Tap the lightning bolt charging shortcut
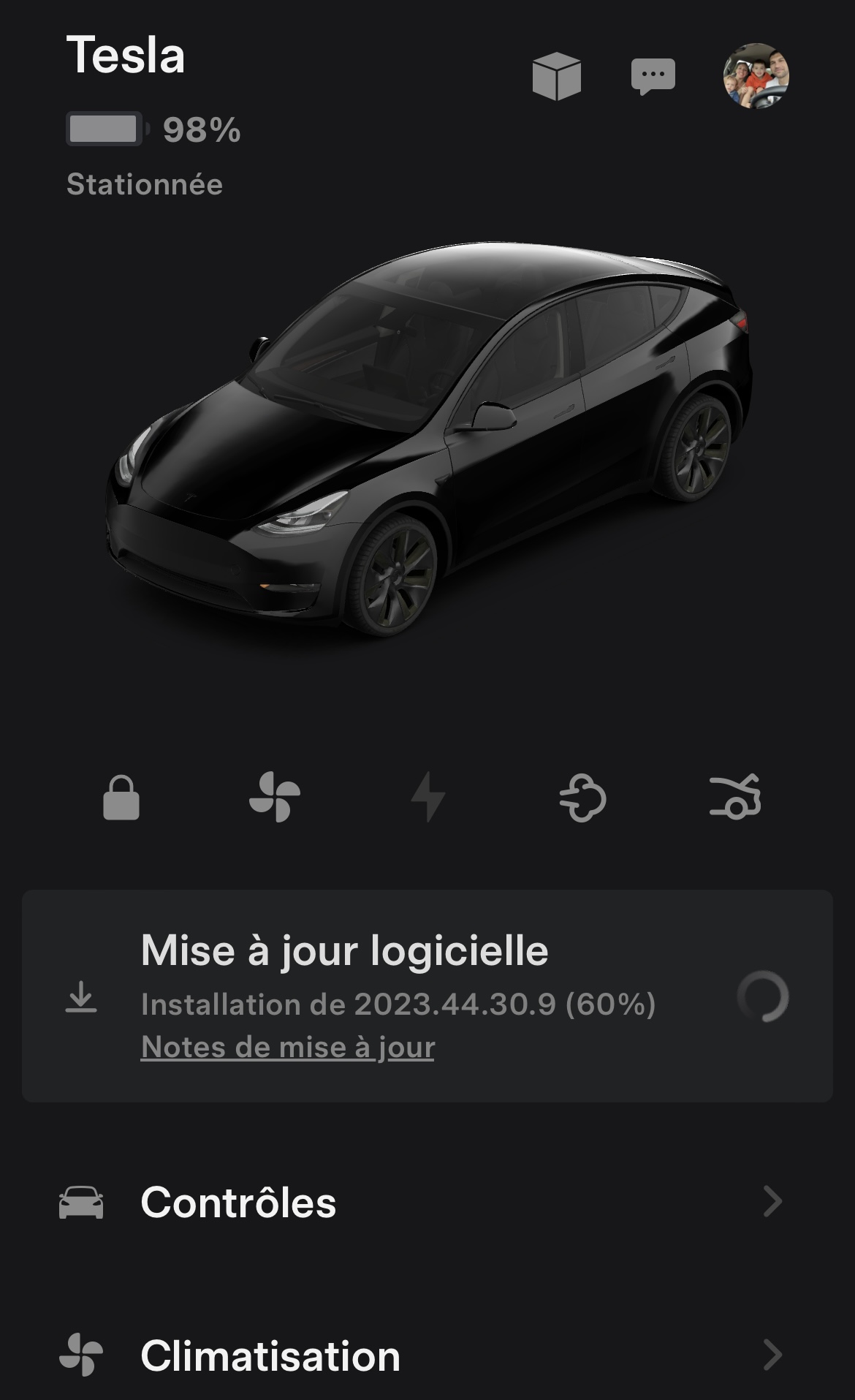Viewport: 855px width, 1400px height. click(x=428, y=797)
